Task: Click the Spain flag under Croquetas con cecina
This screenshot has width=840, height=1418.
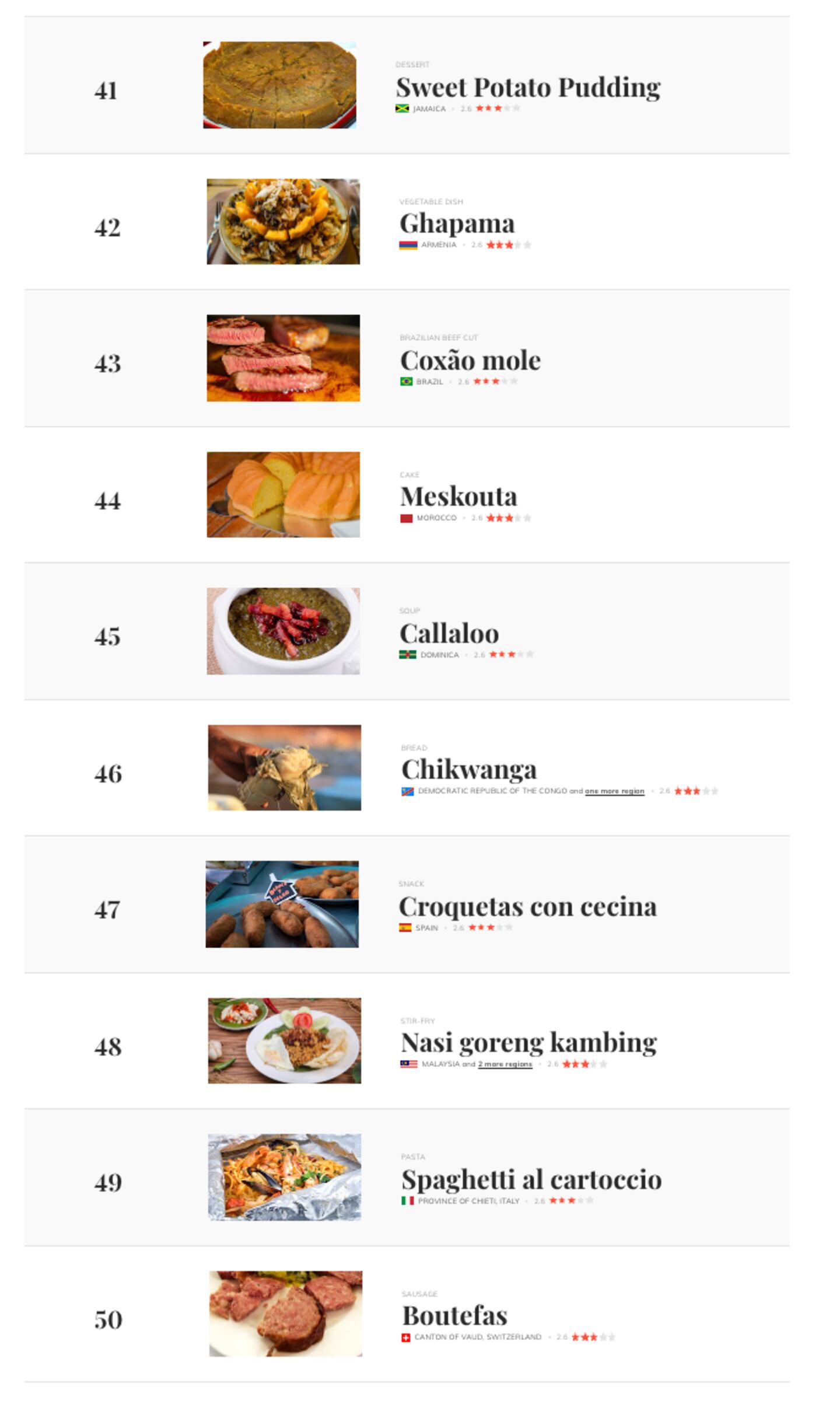Action: coord(405,927)
